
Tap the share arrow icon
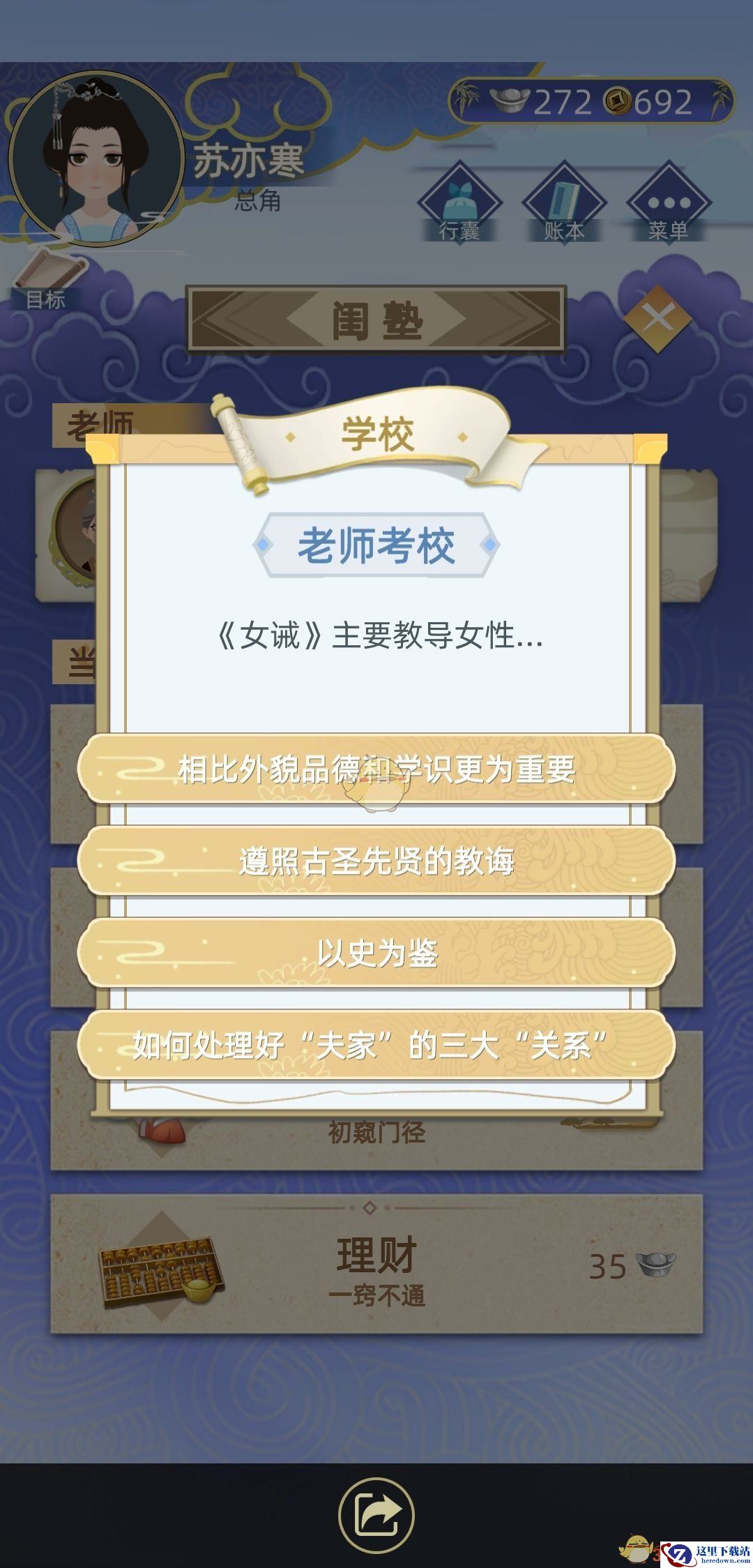(x=376, y=1515)
